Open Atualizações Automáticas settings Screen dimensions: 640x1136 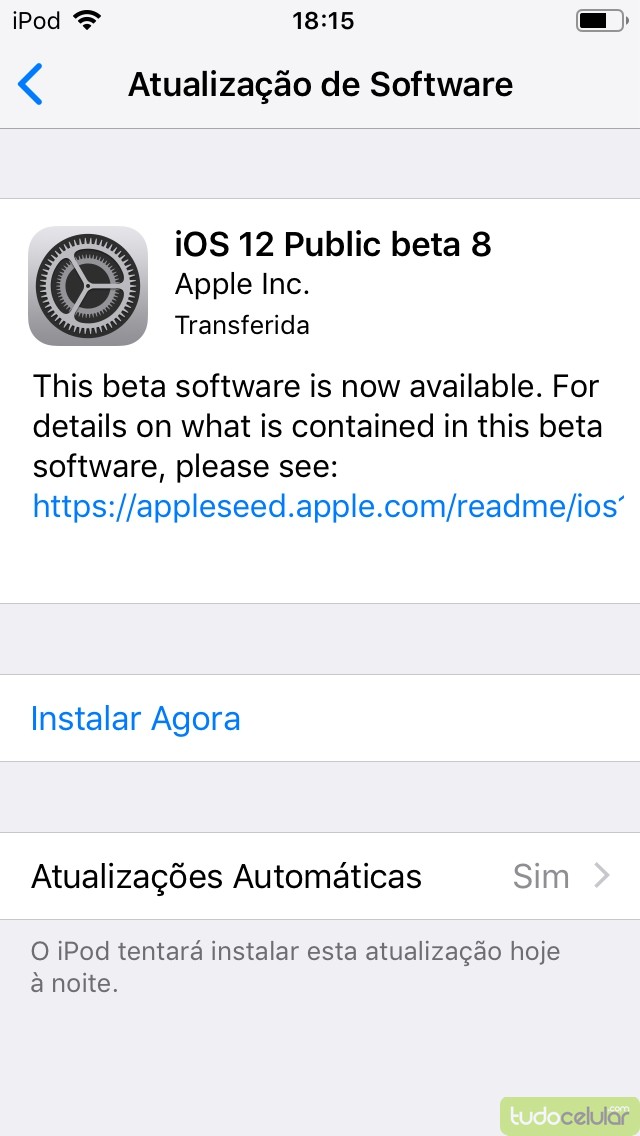point(320,876)
